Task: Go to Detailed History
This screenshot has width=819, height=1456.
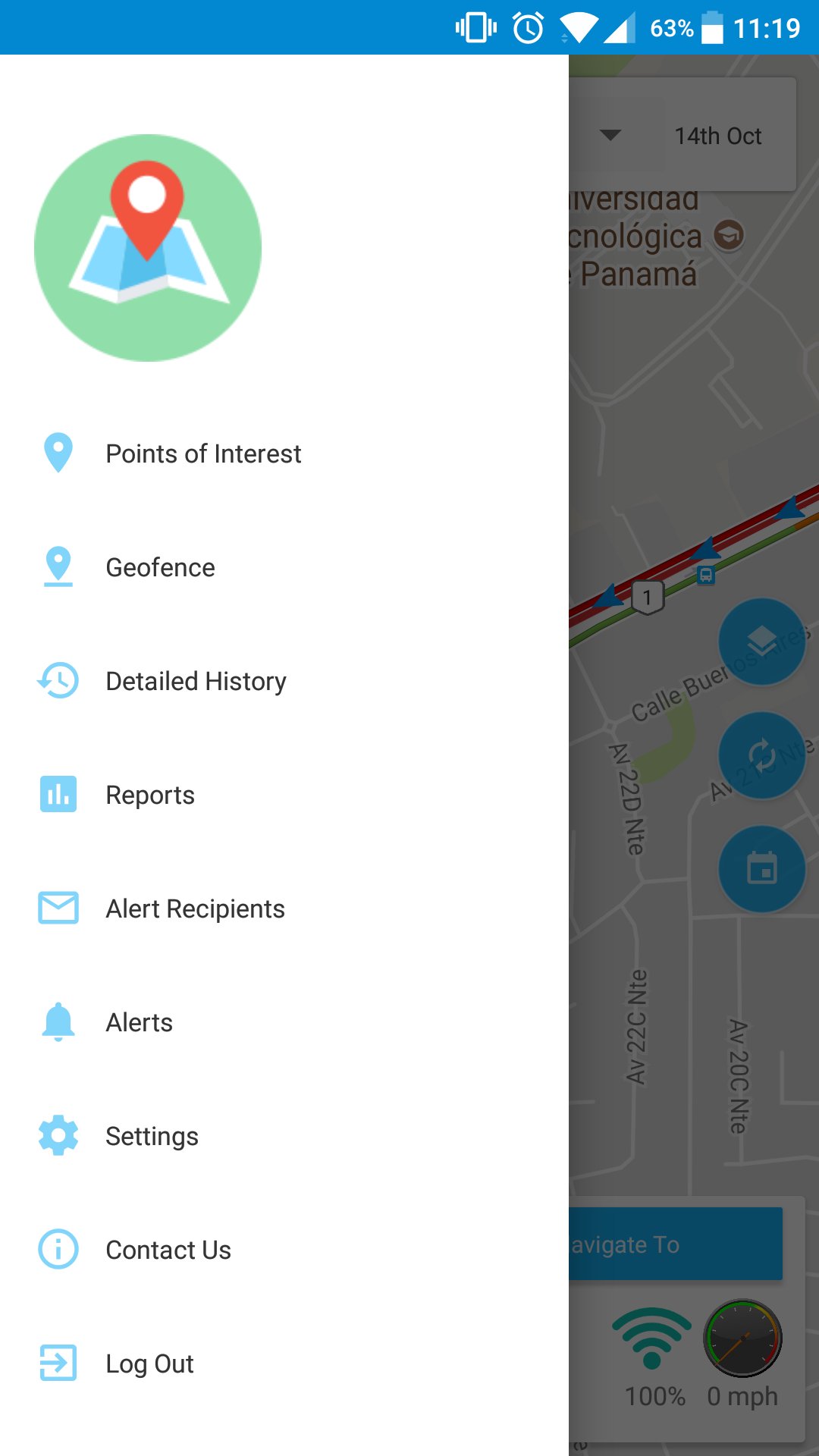Action: [284, 681]
